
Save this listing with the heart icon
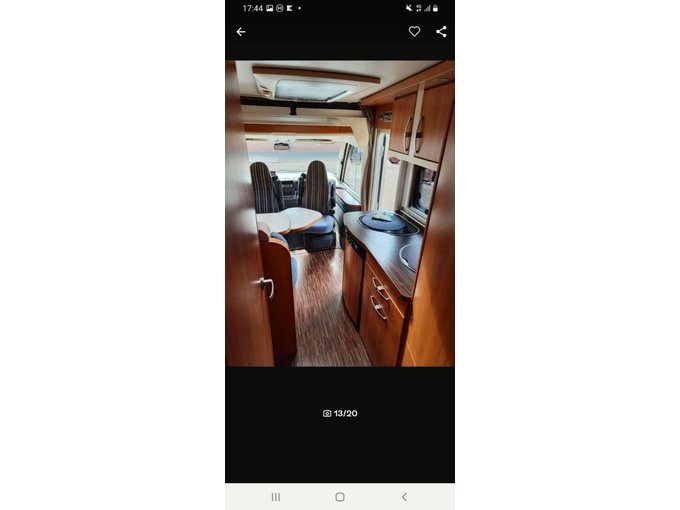click(414, 32)
